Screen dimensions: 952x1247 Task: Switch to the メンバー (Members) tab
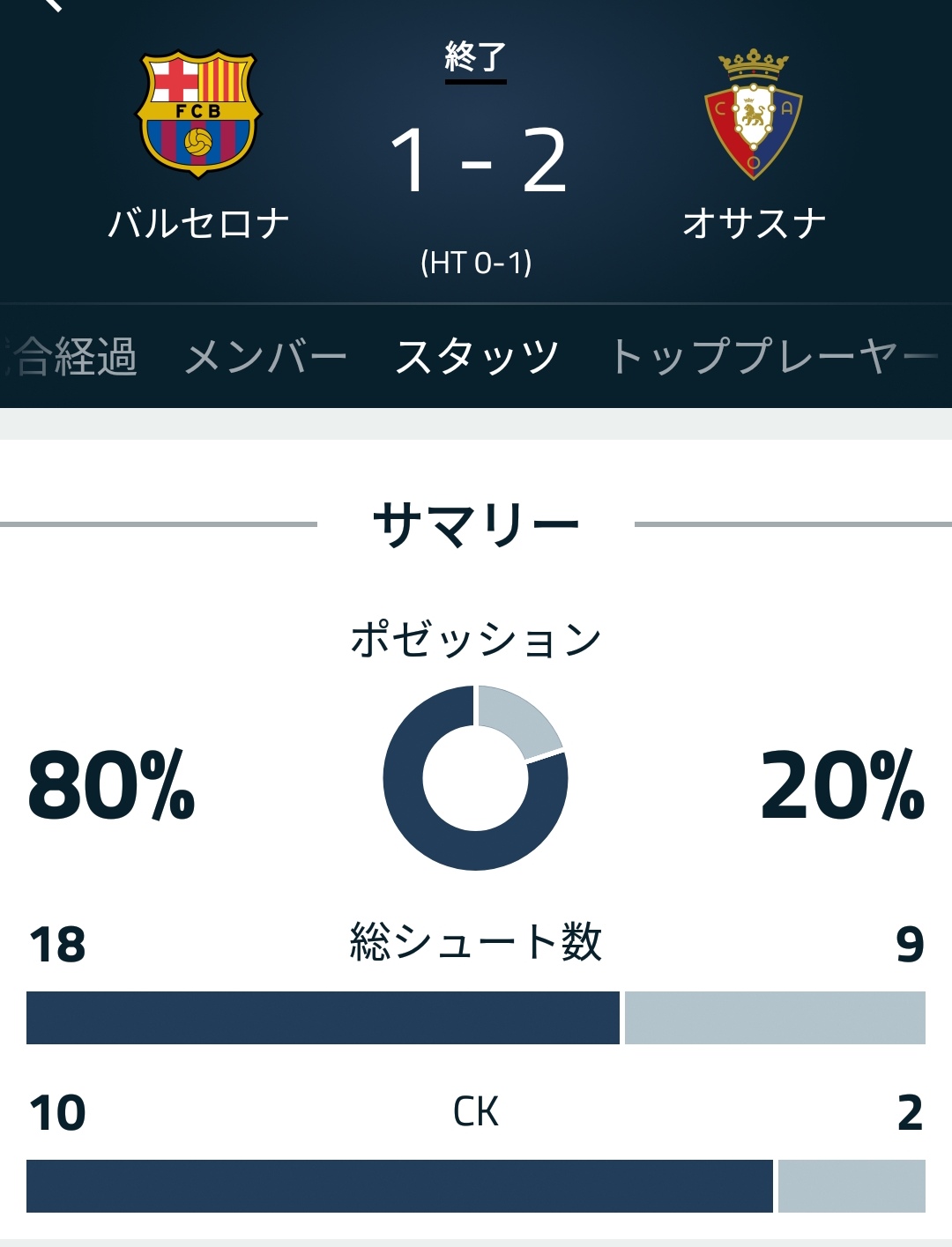tap(266, 356)
